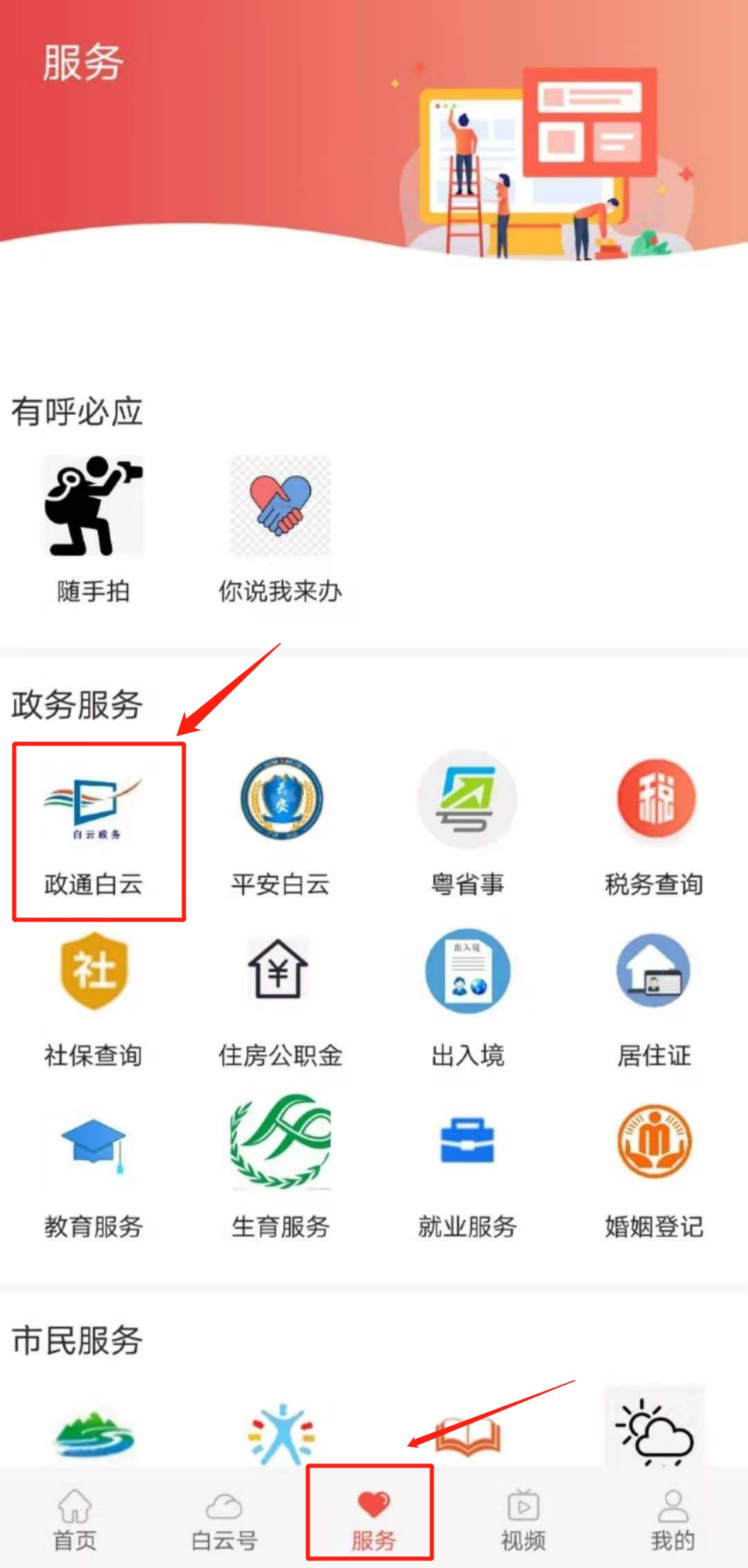Open 税务查询
Viewport: 748px width, 1568px height.
[x=654, y=826]
